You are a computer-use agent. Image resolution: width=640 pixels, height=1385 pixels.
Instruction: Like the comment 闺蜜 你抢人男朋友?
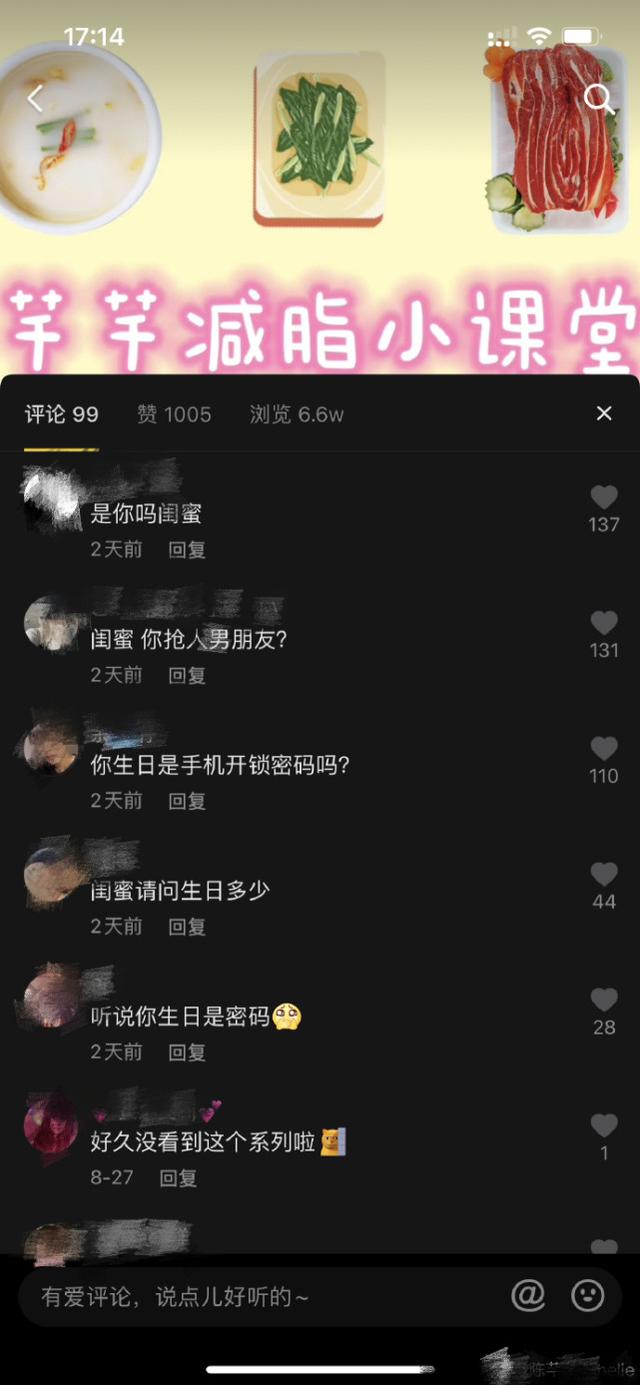[x=604, y=624]
